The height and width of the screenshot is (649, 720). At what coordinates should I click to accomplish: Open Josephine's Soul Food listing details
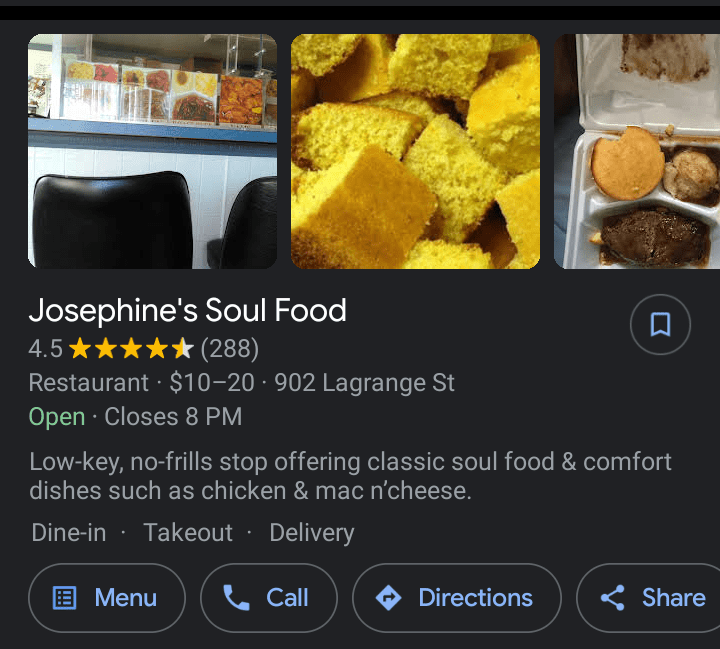point(188,311)
